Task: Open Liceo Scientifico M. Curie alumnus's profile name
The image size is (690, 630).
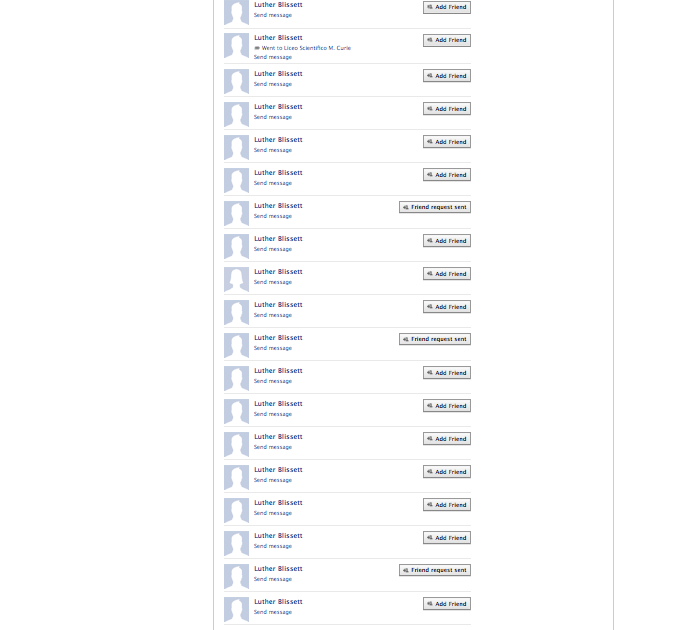Action: 278,38
